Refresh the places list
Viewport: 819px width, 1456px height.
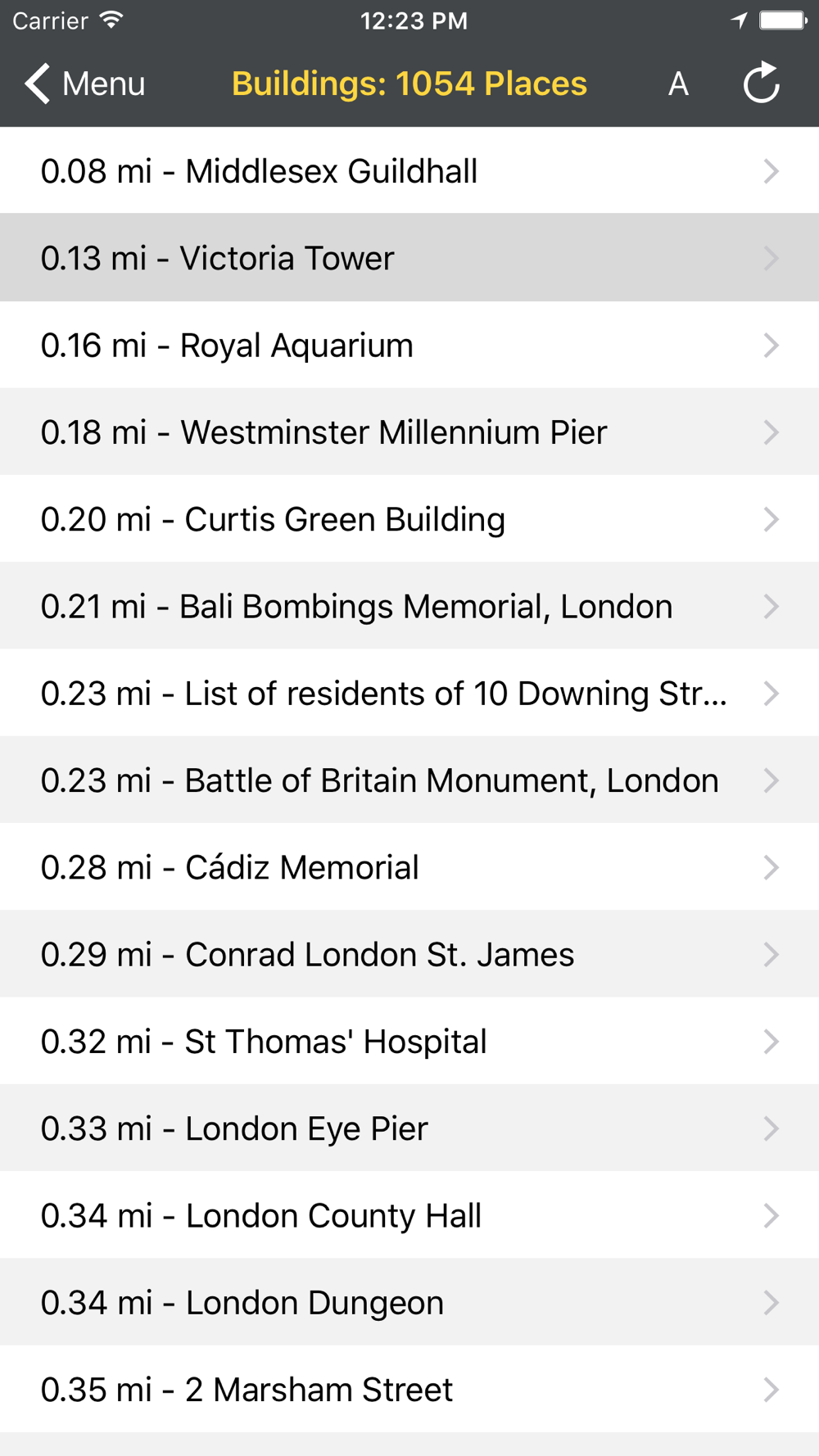(x=762, y=83)
